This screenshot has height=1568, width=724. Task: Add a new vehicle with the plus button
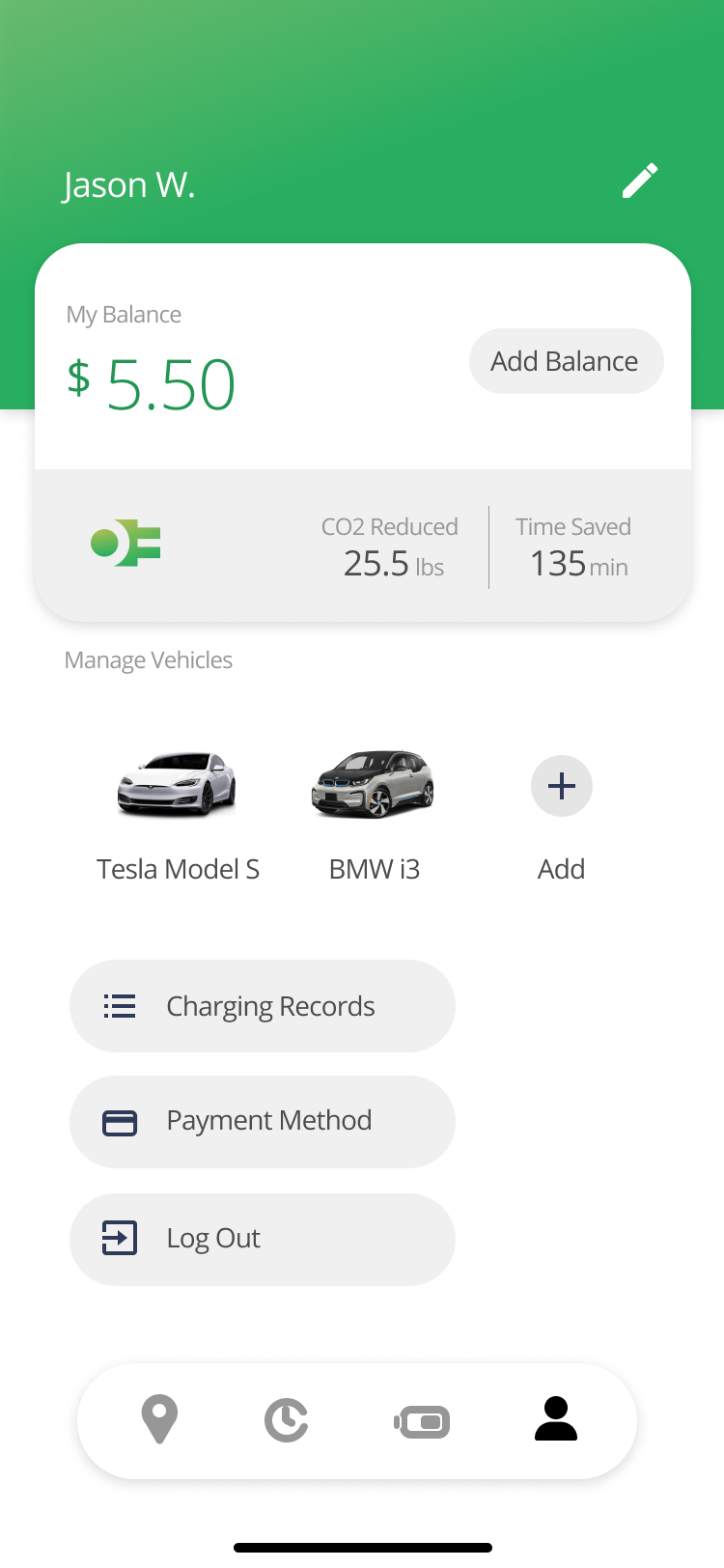tap(562, 786)
